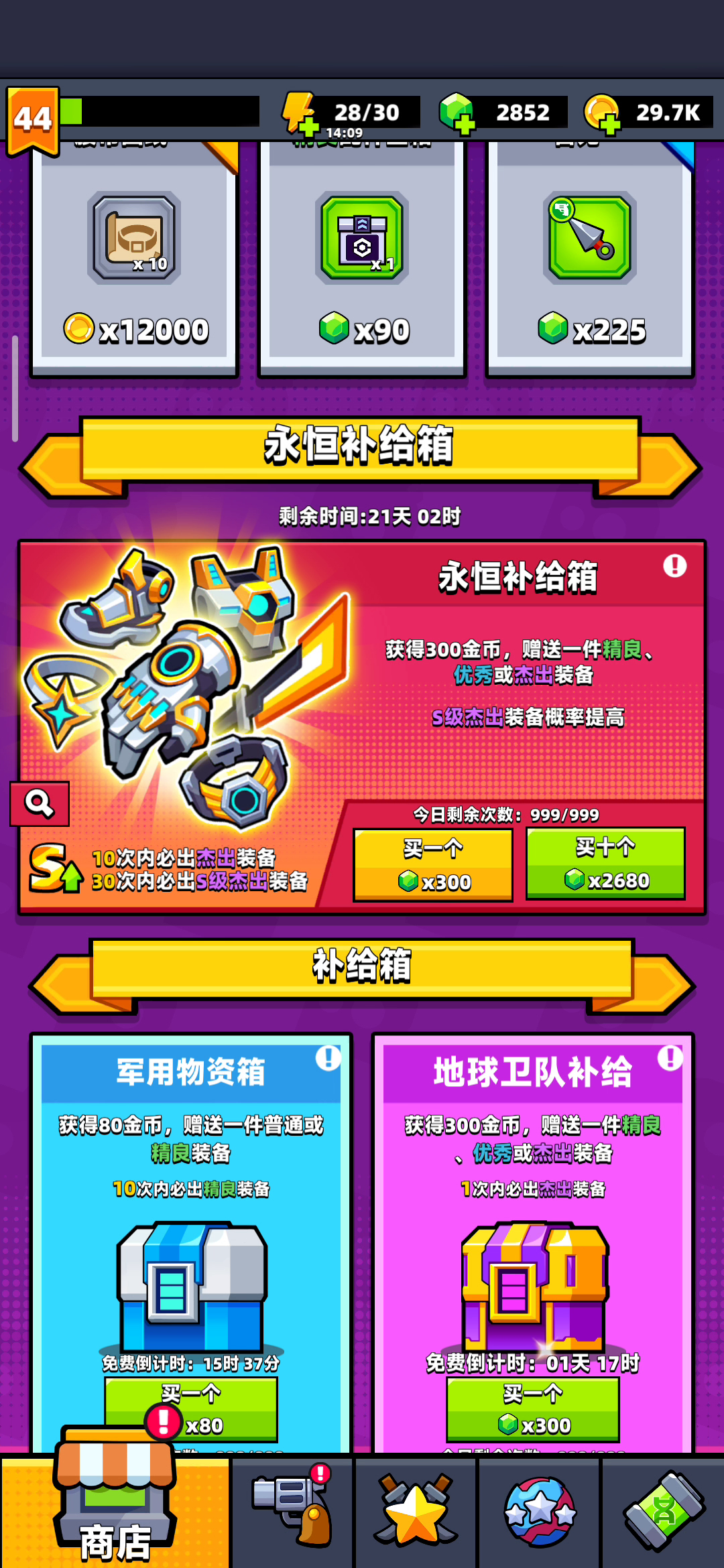Open the planet with stars tab
This screenshot has height=1568, width=724.
click(x=540, y=1513)
